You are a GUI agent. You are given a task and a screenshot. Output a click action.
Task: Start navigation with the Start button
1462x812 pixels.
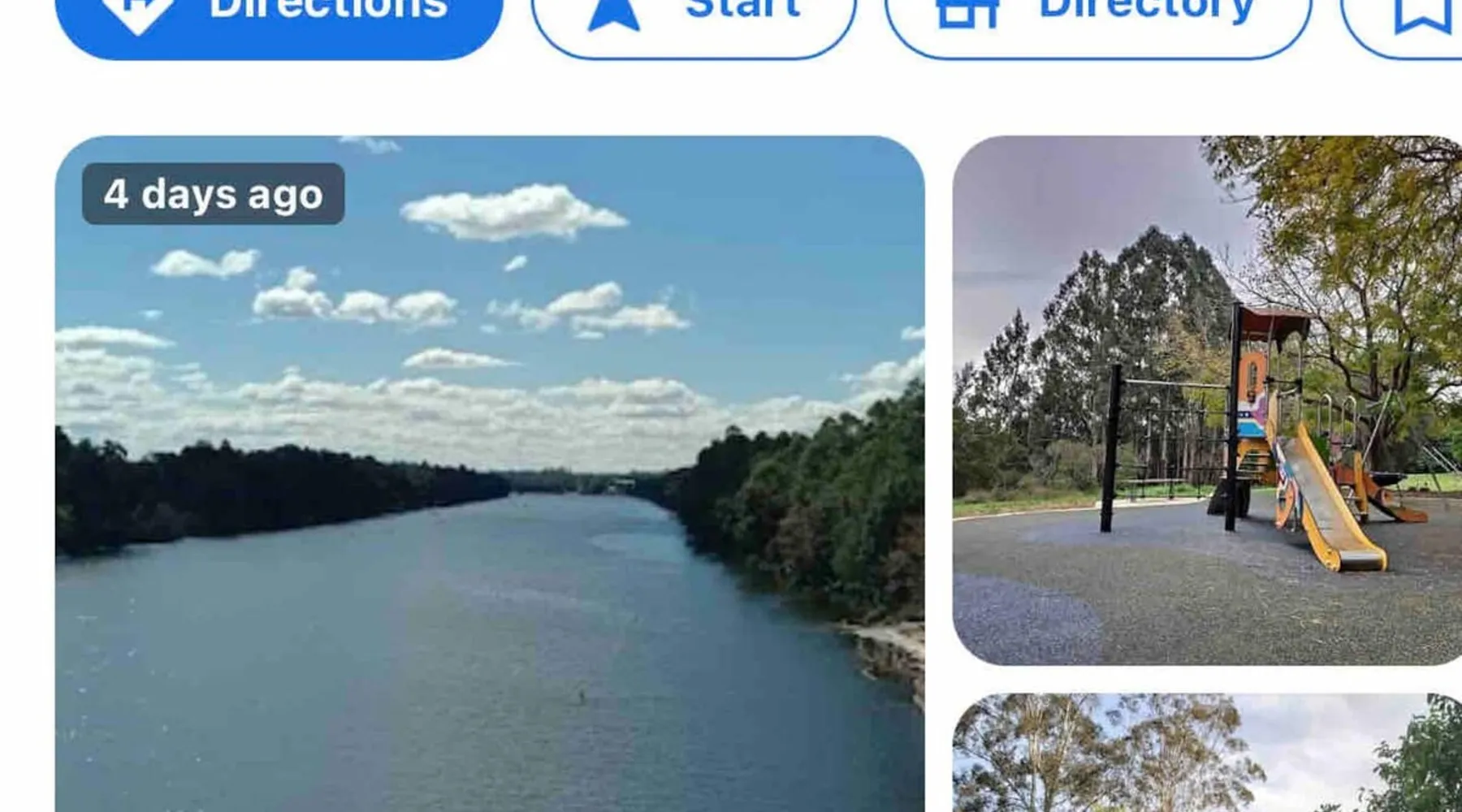tap(694, 20)
